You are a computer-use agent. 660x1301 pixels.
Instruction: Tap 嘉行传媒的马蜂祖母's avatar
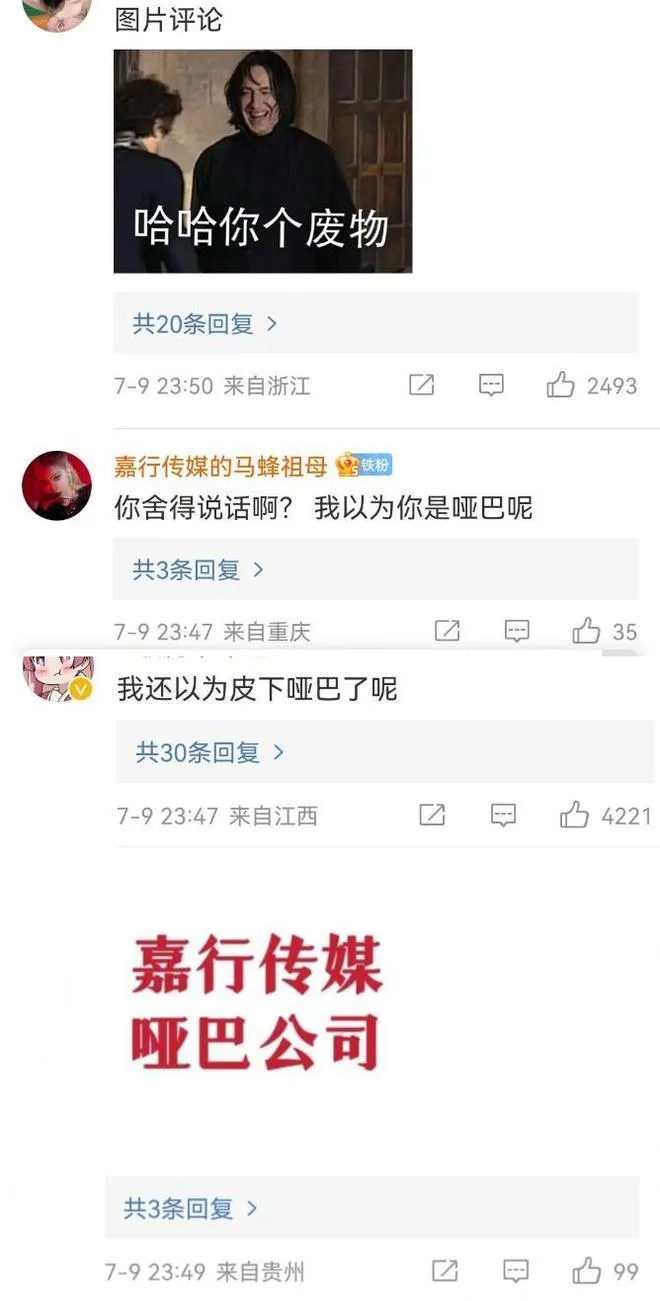pyautogui.click(x=56, y=485)
